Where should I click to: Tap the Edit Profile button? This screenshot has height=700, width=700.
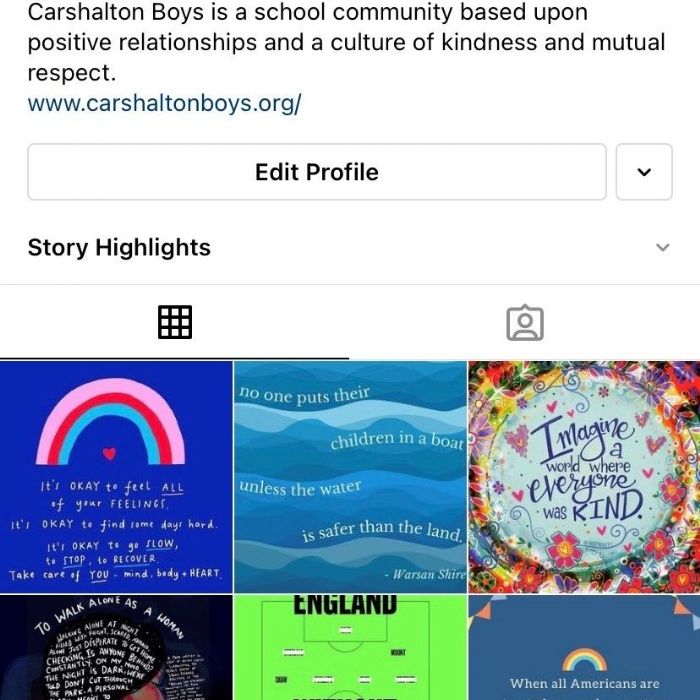[316, 172]
